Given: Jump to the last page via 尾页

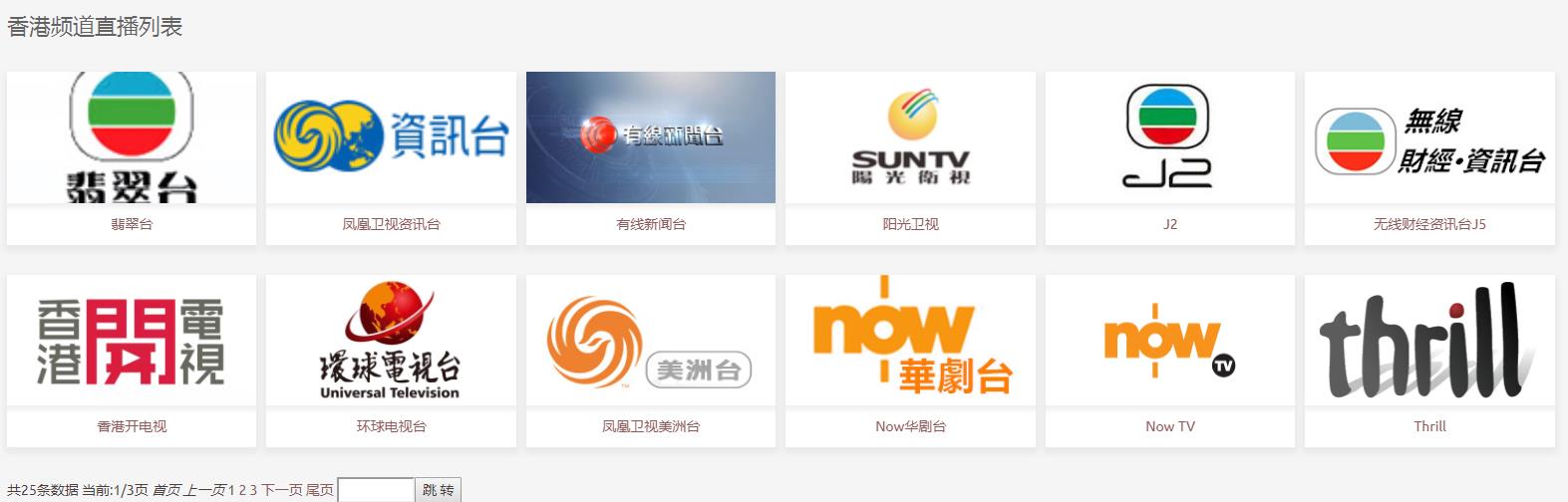Looking at the screenshot, I should 320,490.
